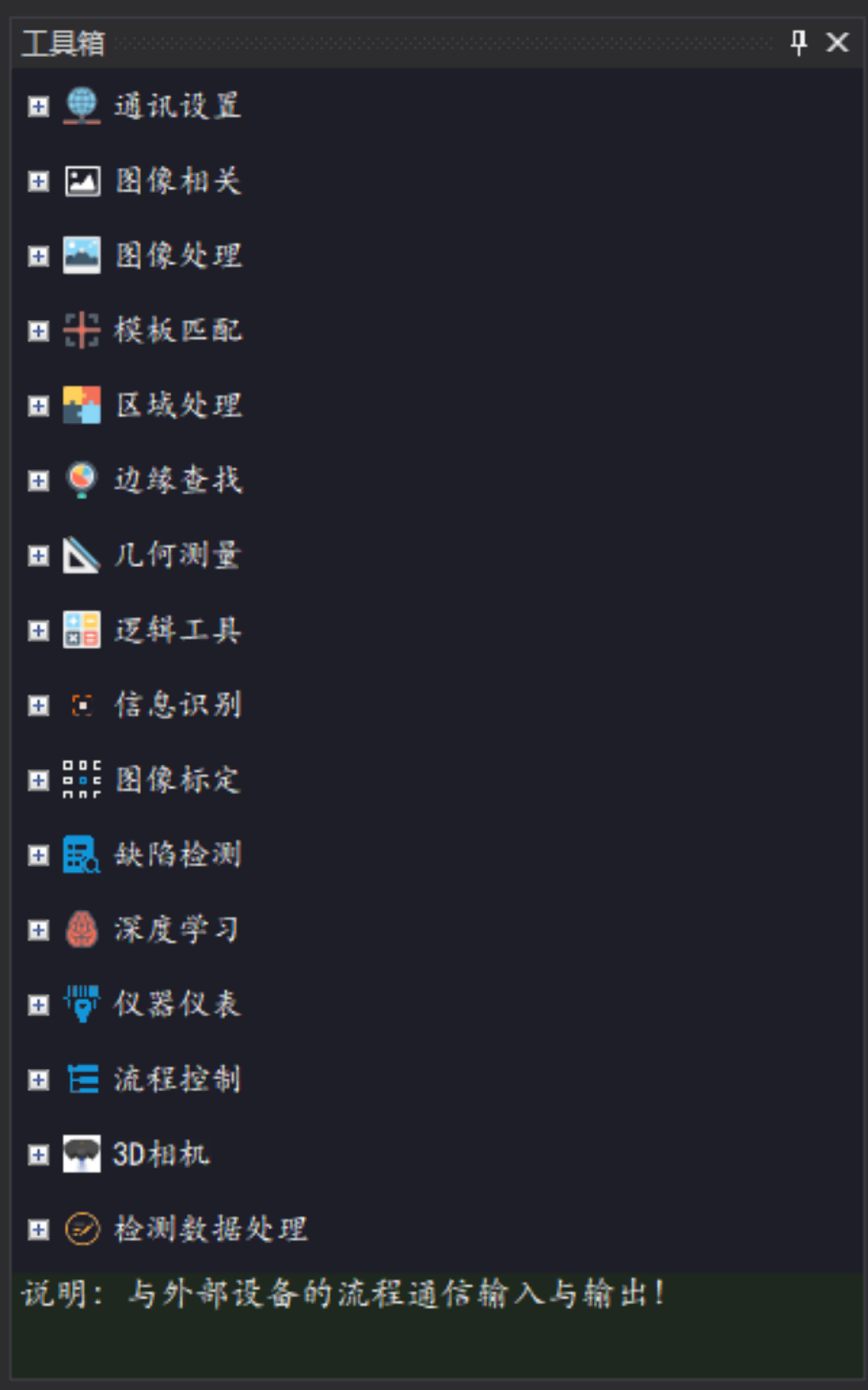Expand the 逻辑工具 category
Image resolution: width=868 pixels, height=1390 pixels.
(38, 630)
